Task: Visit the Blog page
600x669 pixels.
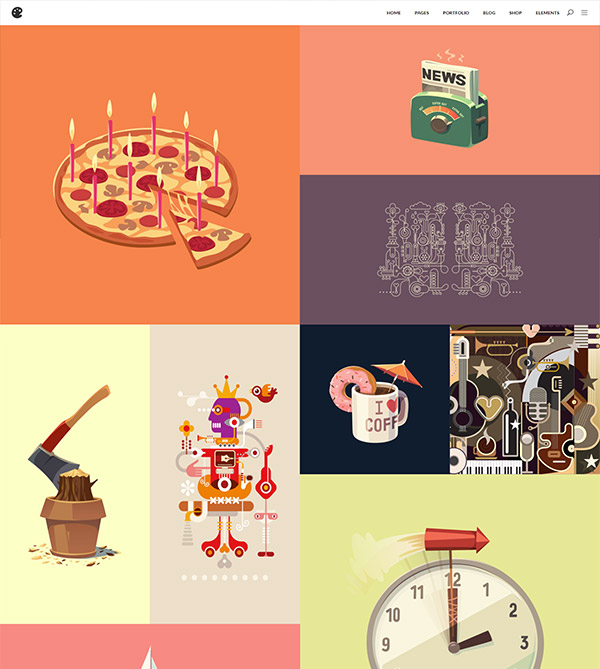Action: (x=488, y=13)
